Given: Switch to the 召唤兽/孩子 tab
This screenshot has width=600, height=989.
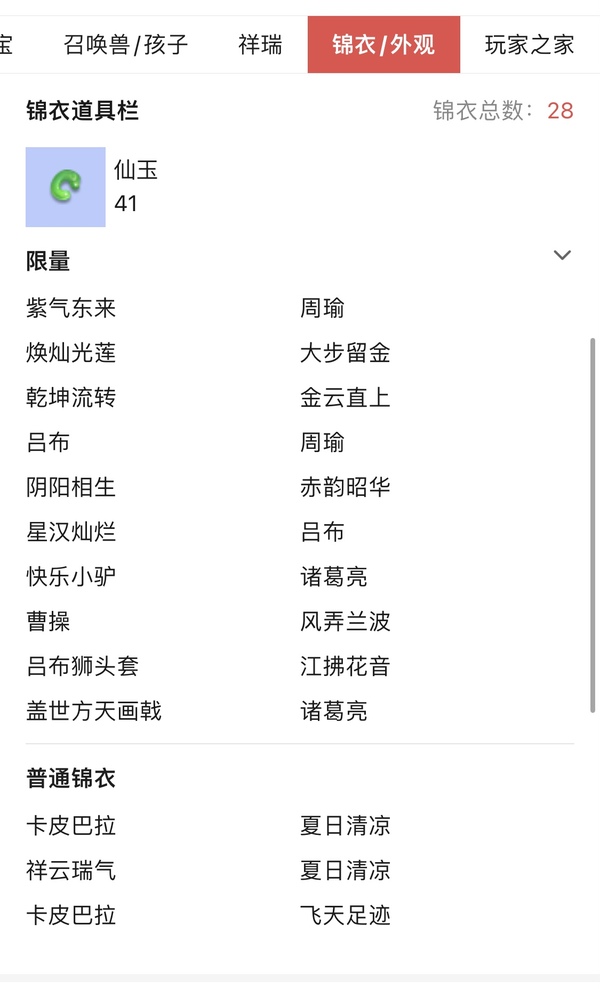Looking at the screenshot, I should (126, 44).
